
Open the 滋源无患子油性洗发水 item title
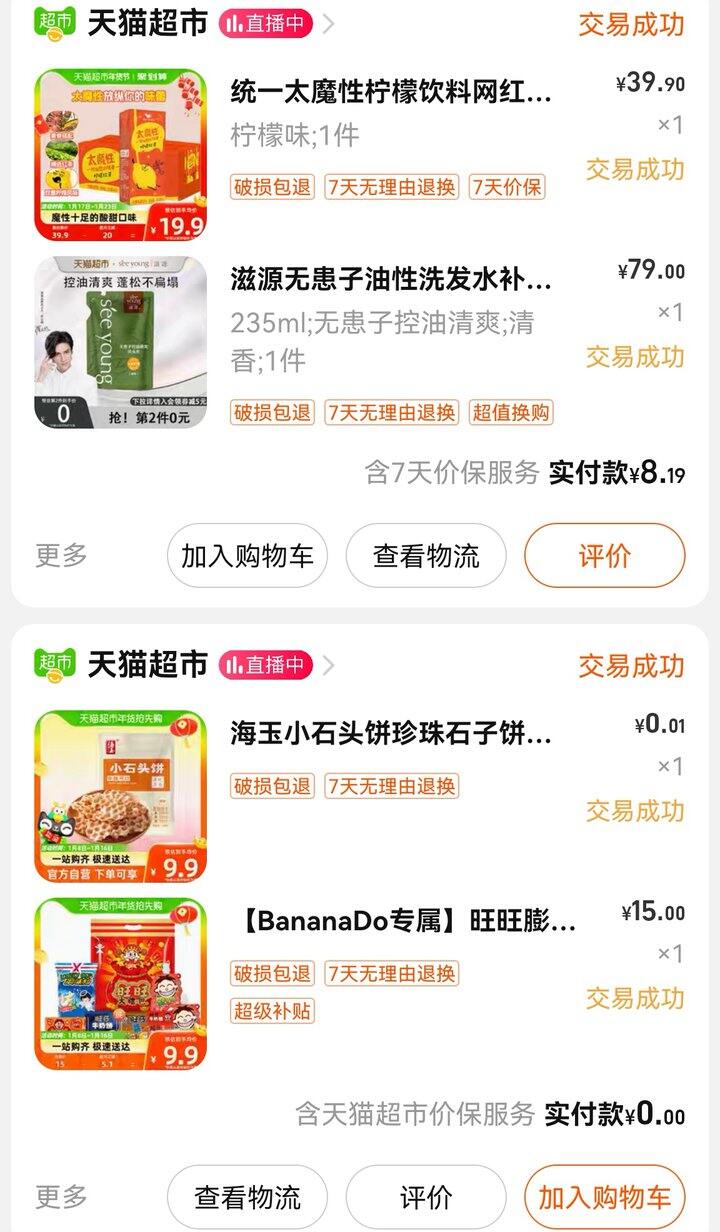391,277
